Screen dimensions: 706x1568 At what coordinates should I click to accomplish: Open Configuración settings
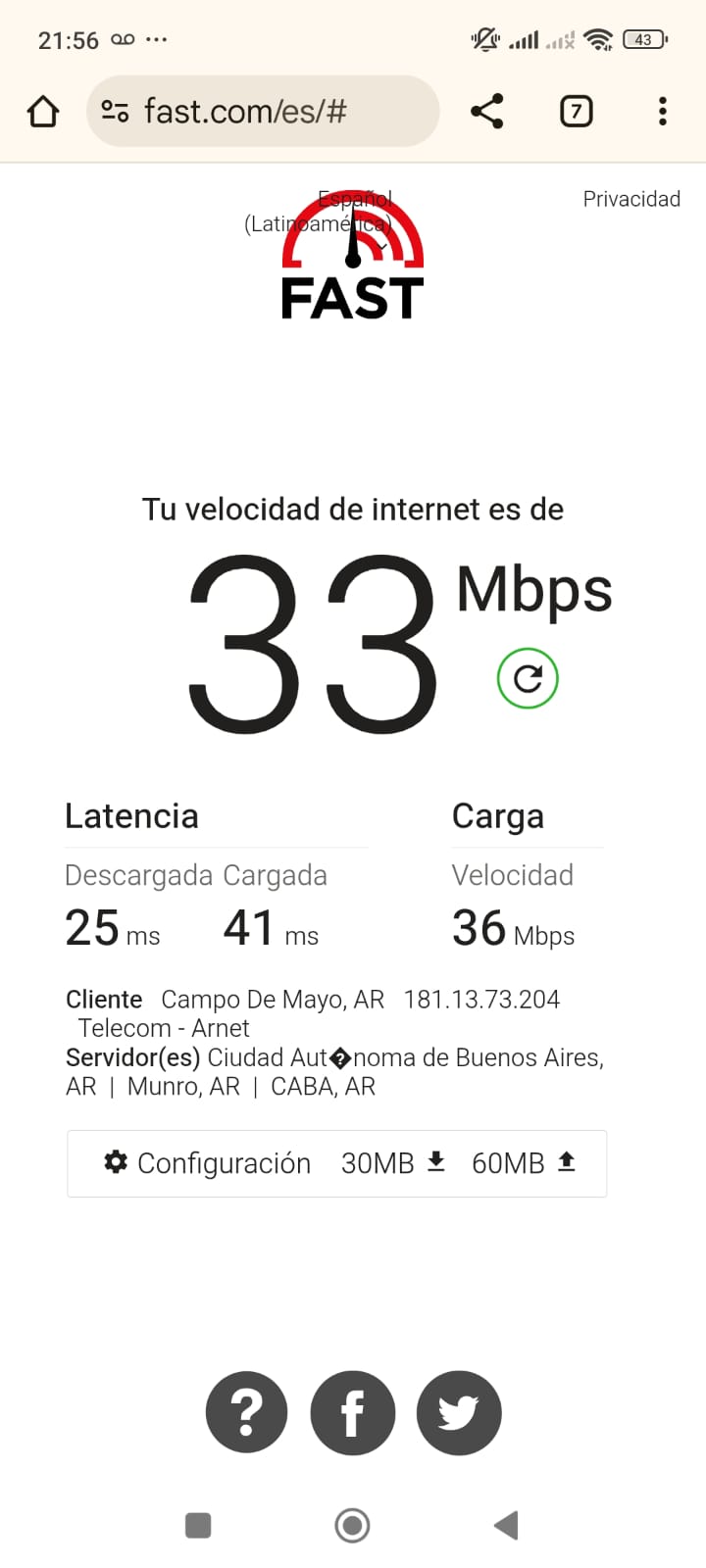[208, 1163]
